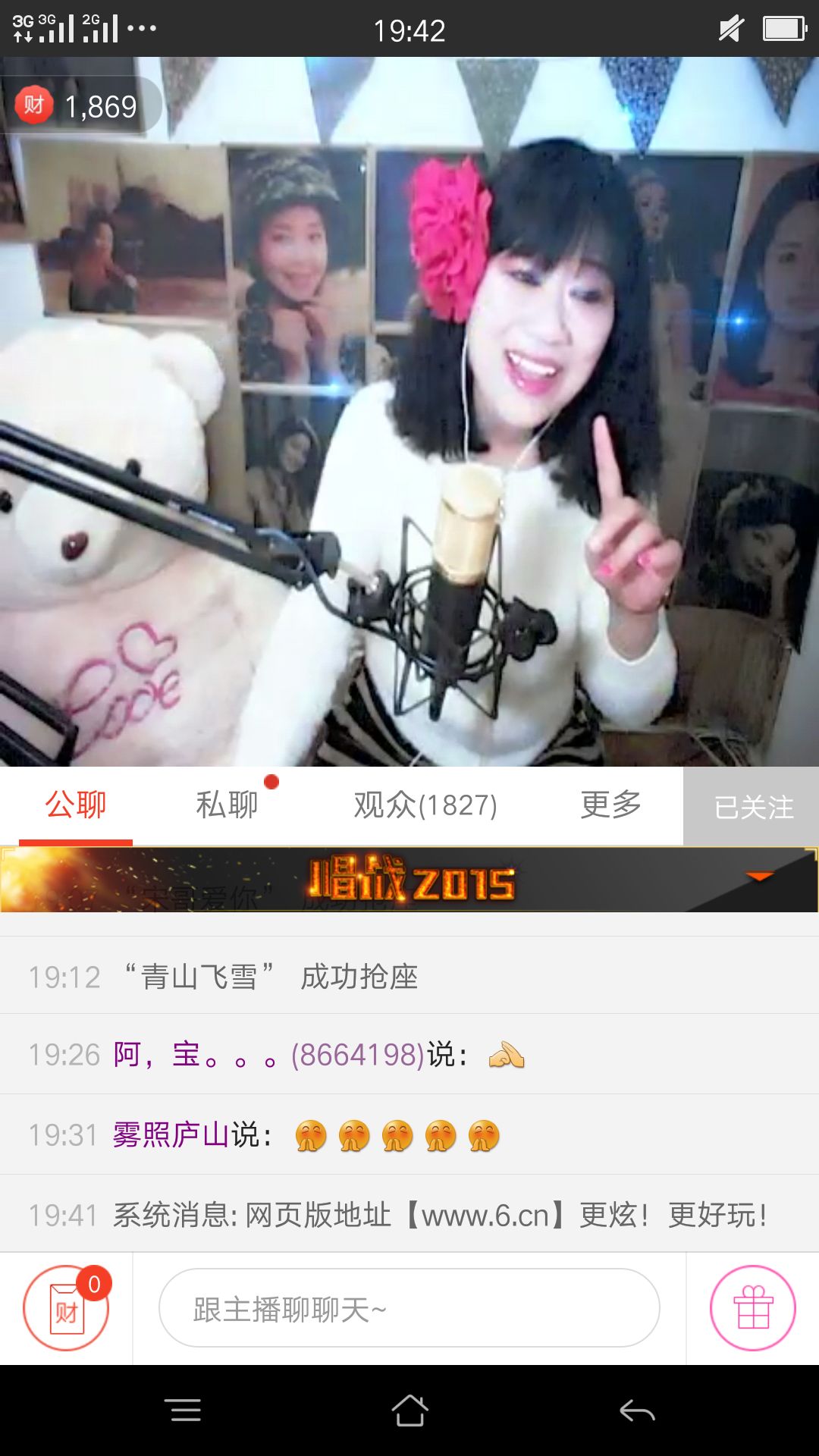This screenshot has height=1456, width=819.
Task: Open the red envelope 财 icon
Action: click(x=67, y=1309)
